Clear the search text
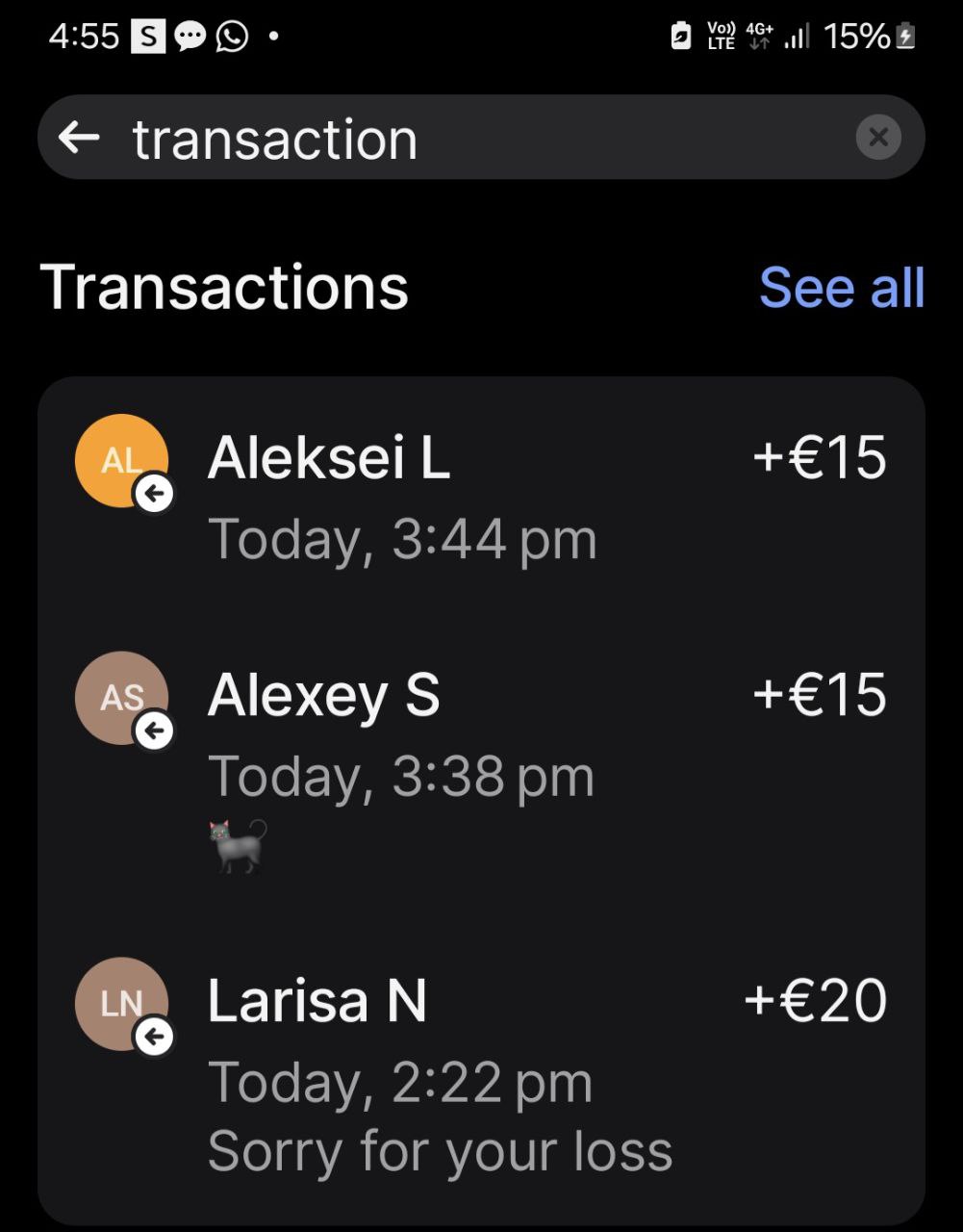The width and height of the screenshot is (963, 1232). 877,139
